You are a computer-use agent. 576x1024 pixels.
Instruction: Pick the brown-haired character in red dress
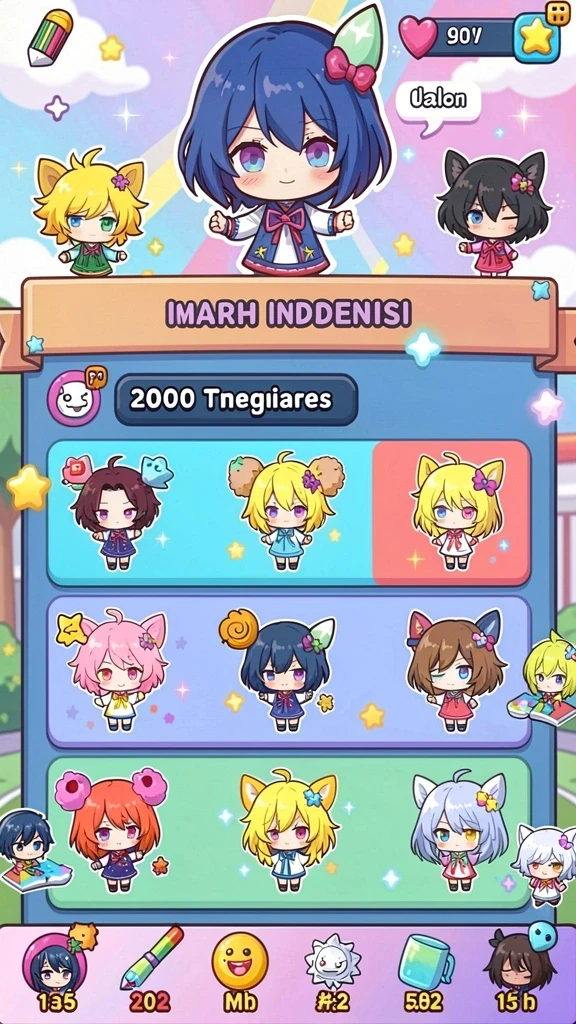(x=456, y=671)
